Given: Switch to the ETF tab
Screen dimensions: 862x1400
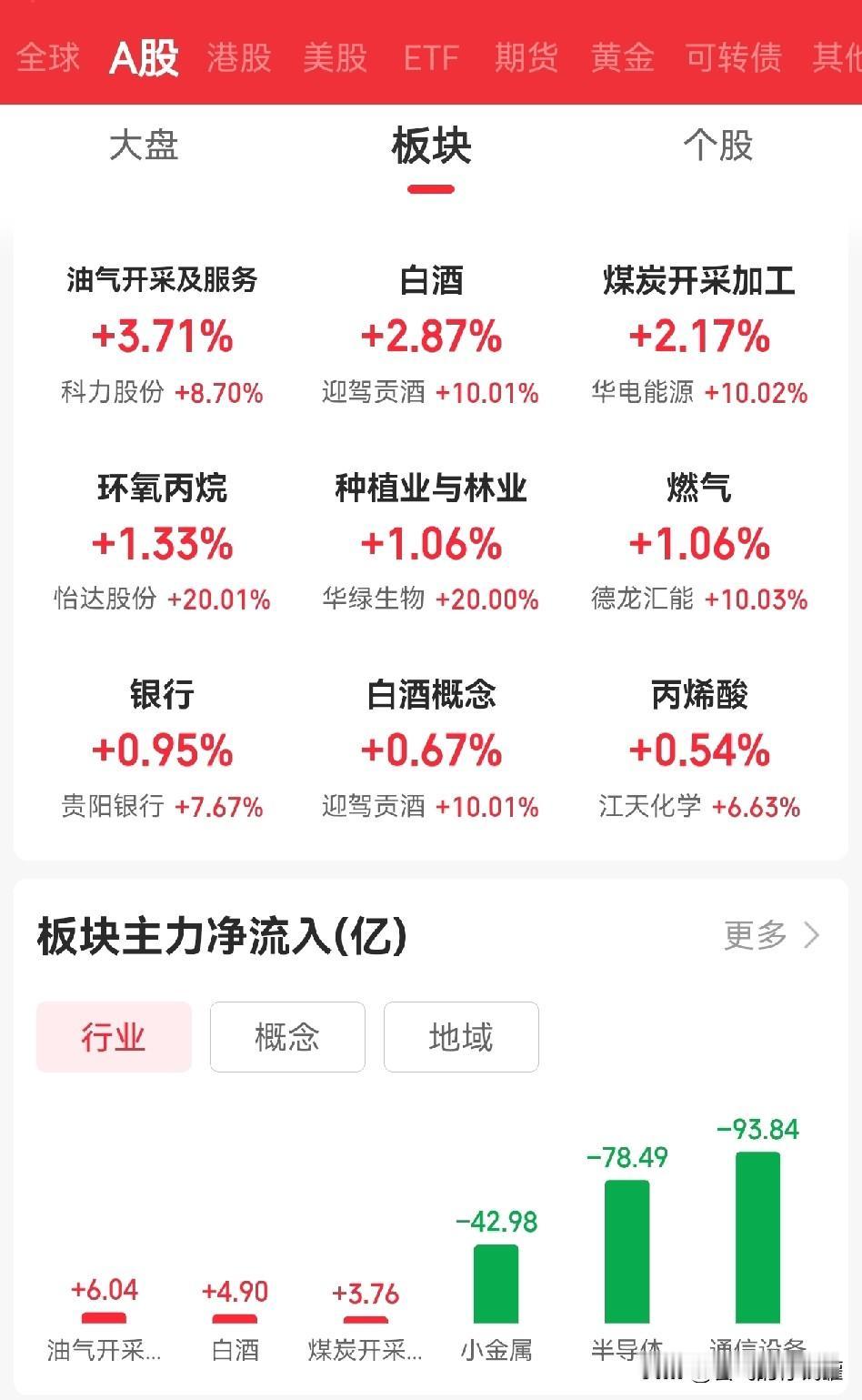Looking at the screenshot, I should point(431,58).
